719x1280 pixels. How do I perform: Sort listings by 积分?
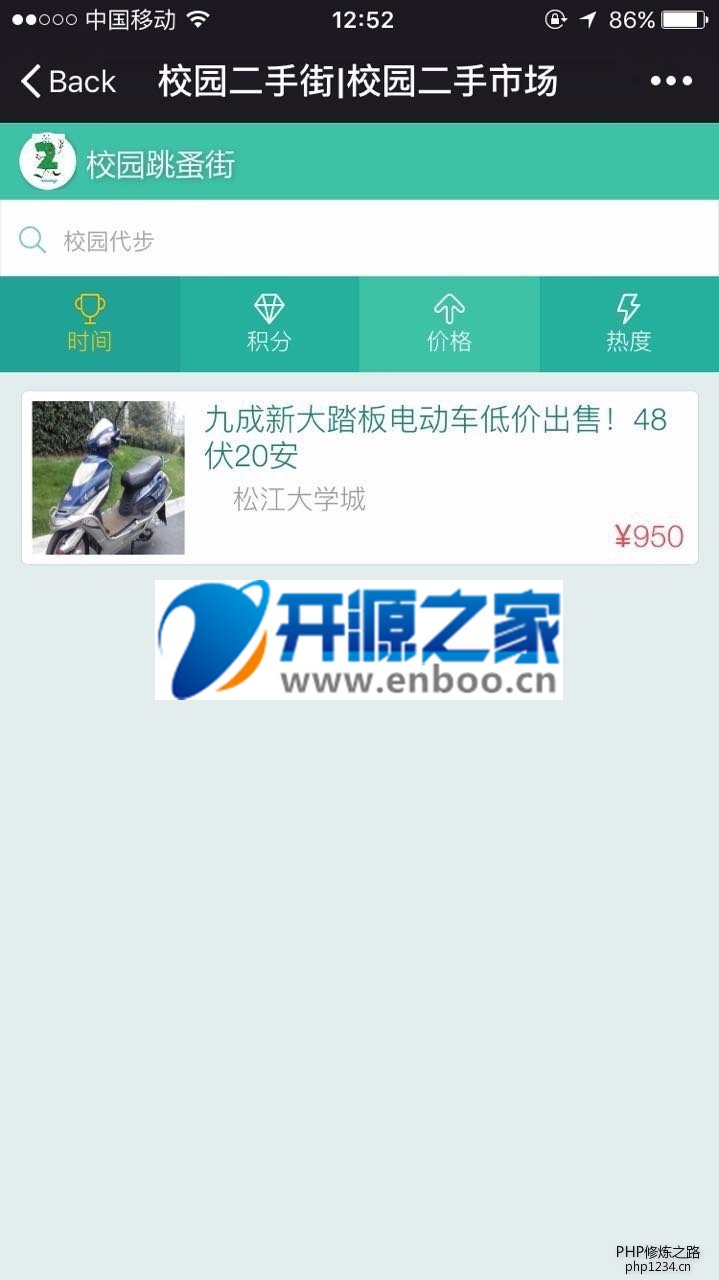point(269,324)
